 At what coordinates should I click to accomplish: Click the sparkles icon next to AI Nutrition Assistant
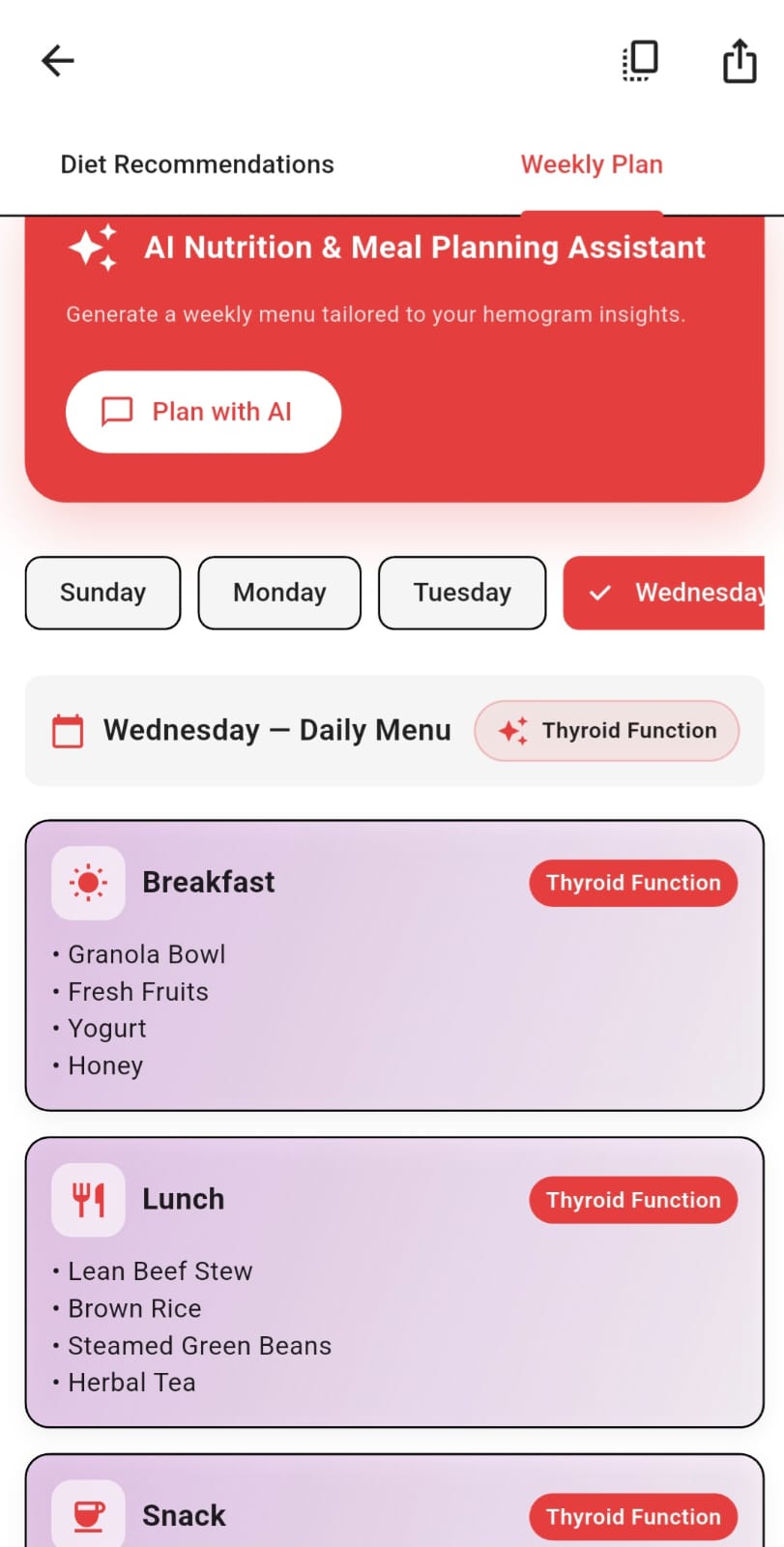pyautogui.click(x=93, y=248)
